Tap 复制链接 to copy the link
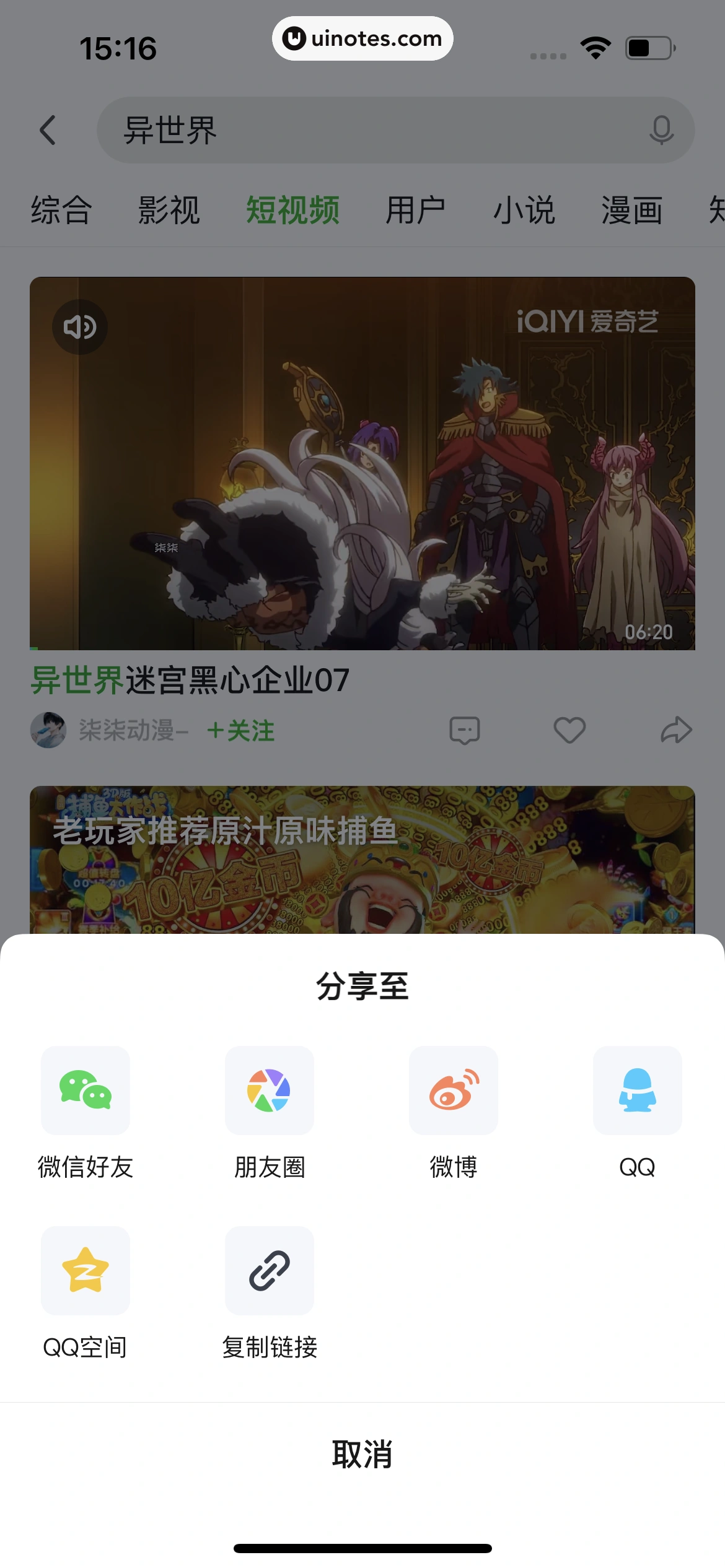725x1568 pixels. tap(269, 1271)
